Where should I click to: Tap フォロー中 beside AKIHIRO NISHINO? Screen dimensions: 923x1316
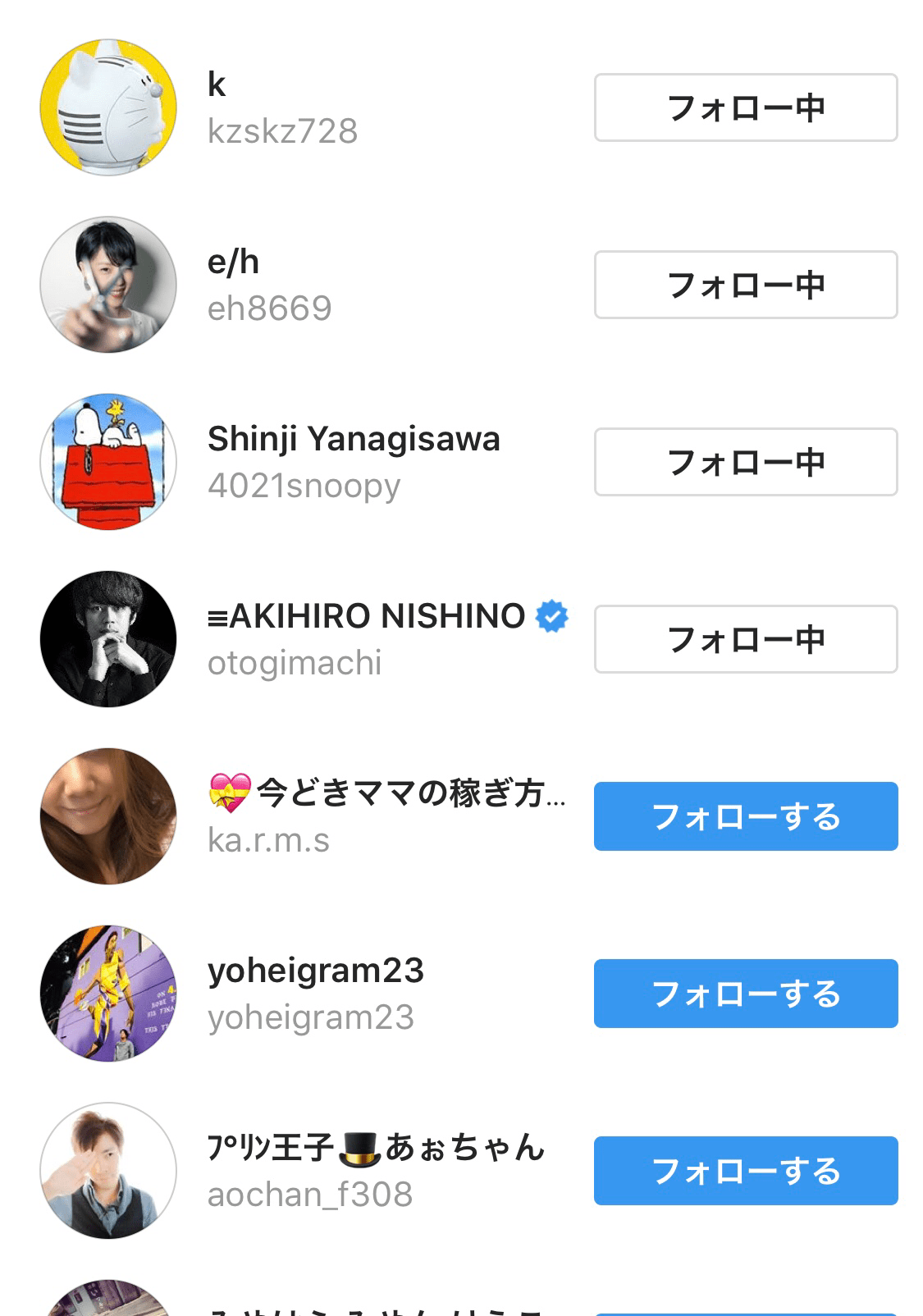tap(745, 639)
